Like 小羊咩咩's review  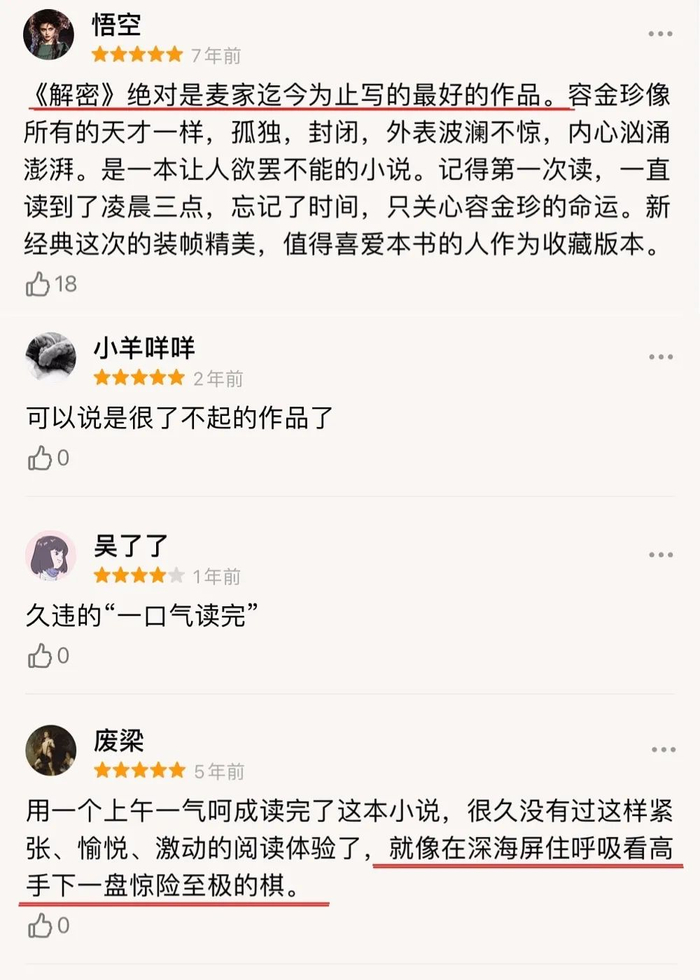tap(40, 459)
